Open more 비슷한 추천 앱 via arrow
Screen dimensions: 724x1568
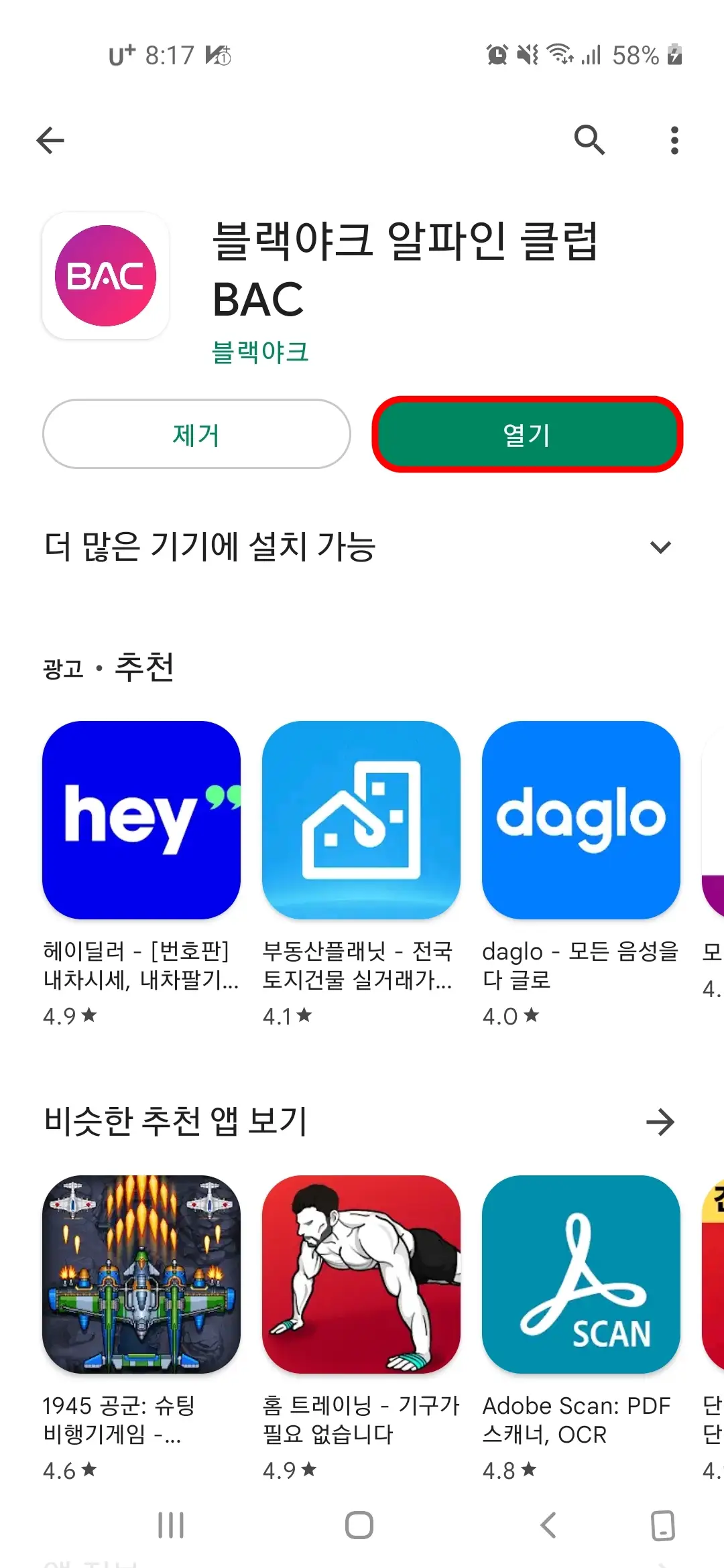661,1120
